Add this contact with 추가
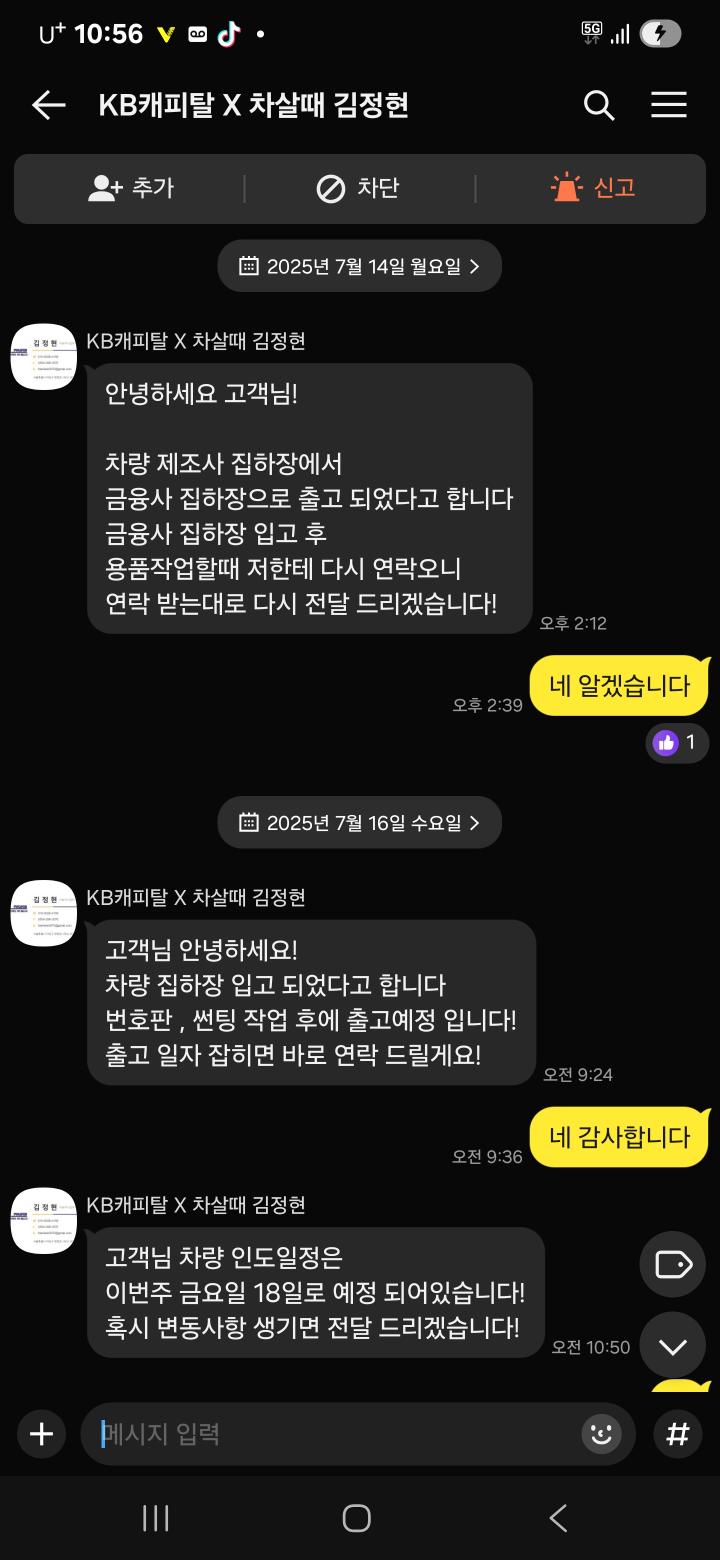 (x=131, y=188)
